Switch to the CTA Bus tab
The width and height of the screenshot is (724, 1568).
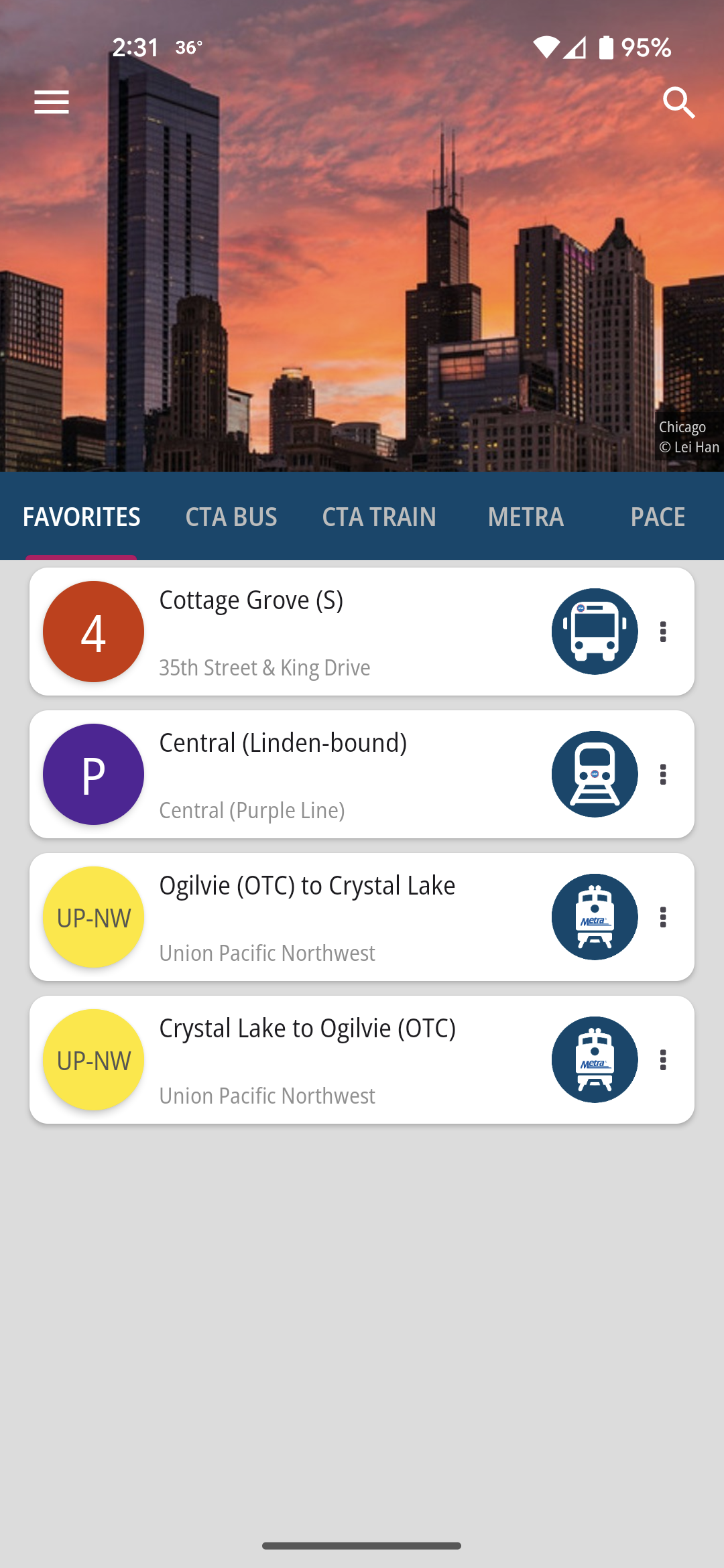click(231, 517)
